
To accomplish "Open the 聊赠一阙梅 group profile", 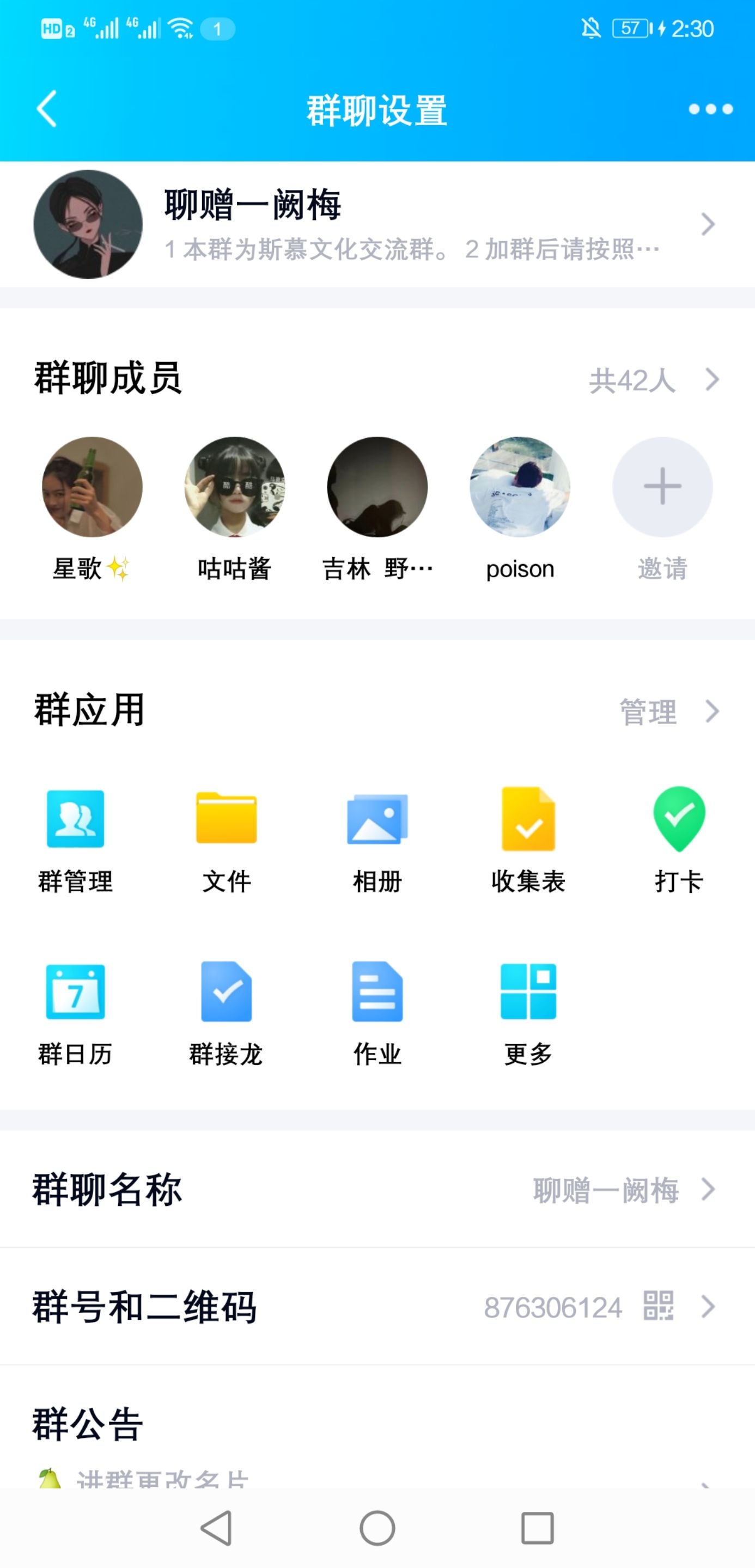I will 377,224.
